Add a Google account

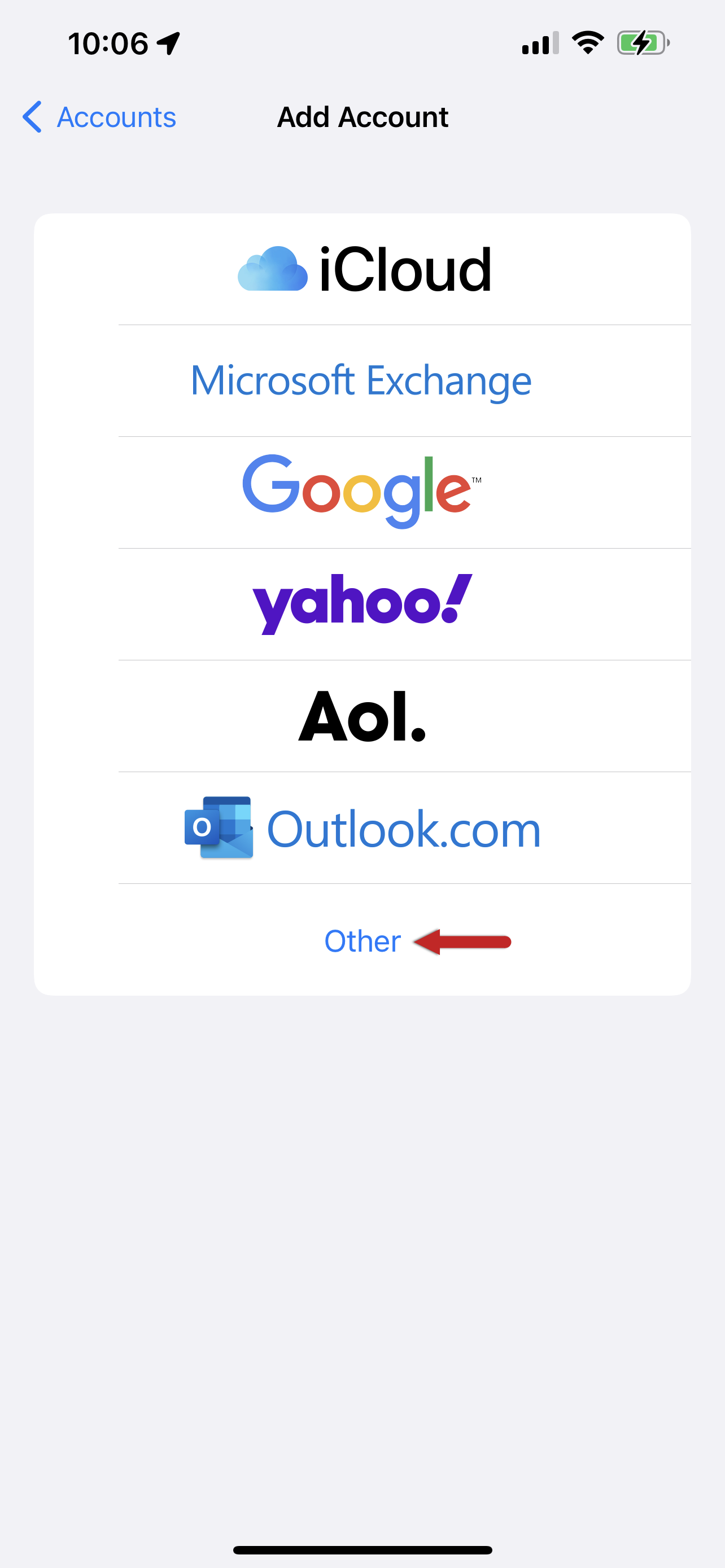[361, 492]
